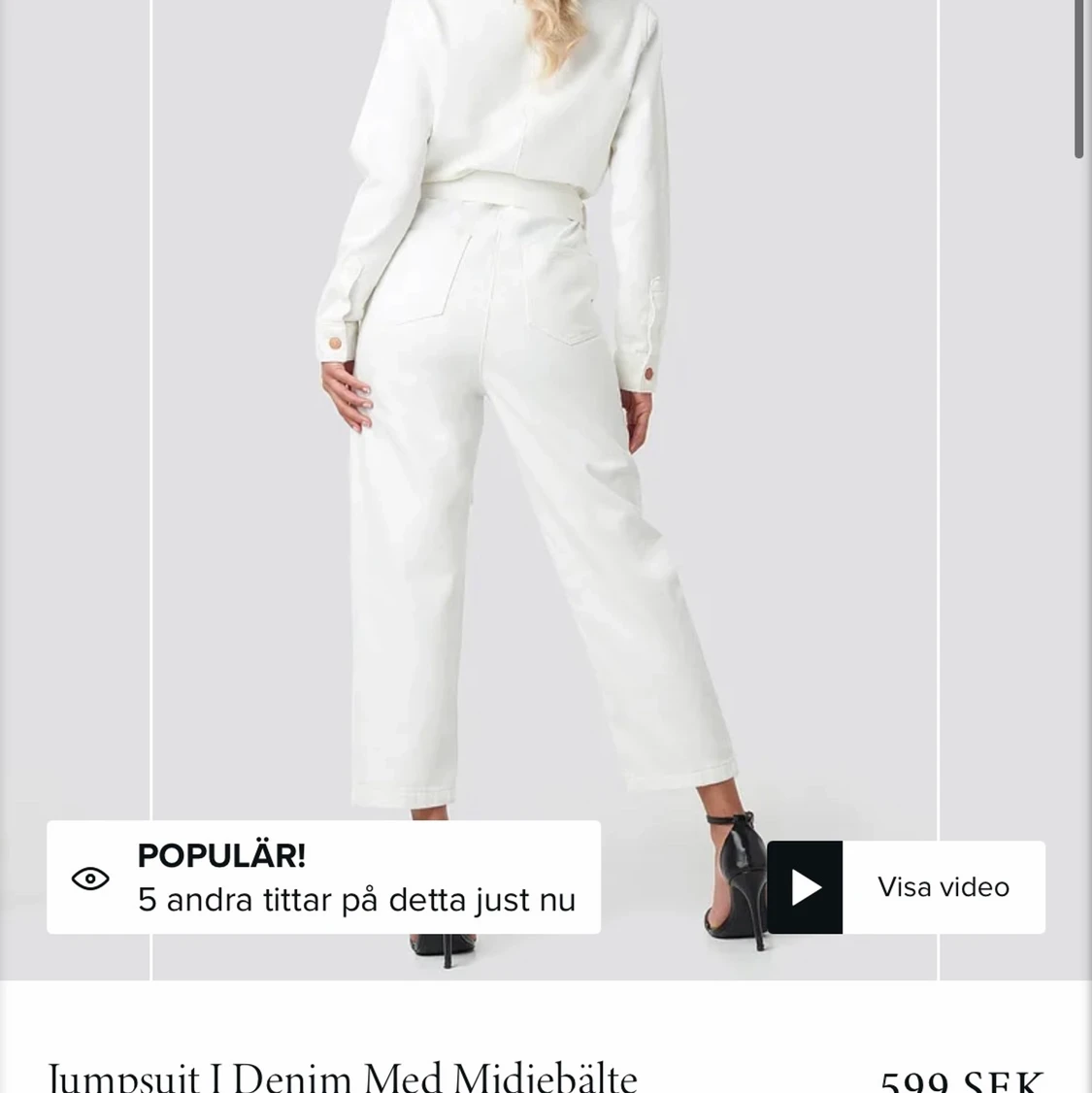1092x1093 pixels.
Task: Click the eye icon in the POPULÄR badge
Action: point(90,878)
